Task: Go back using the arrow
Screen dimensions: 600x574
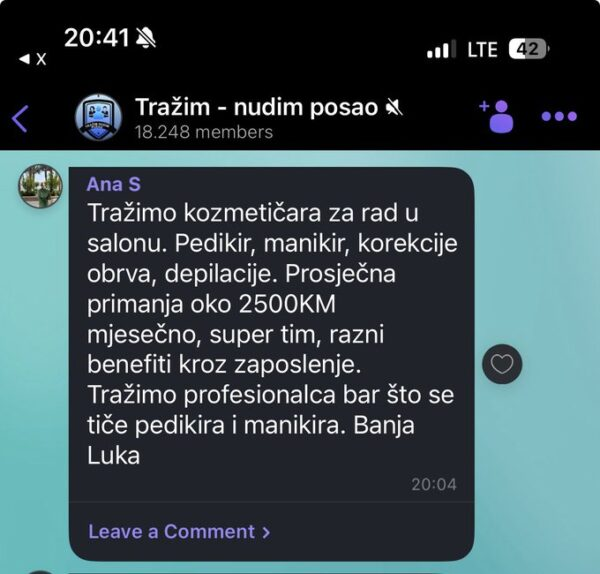Action: click(x=20, y=118)
